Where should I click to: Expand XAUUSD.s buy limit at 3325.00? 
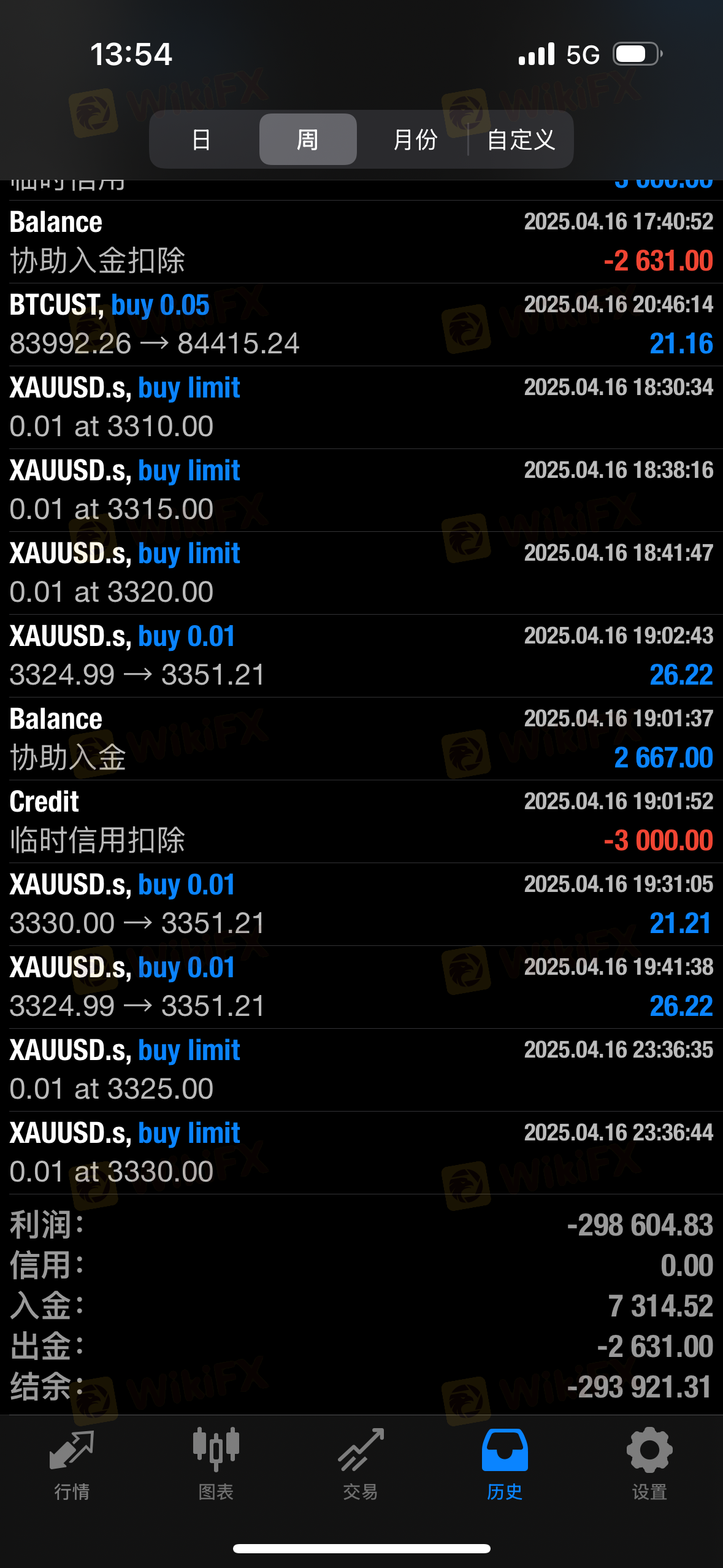(361, 1070)
